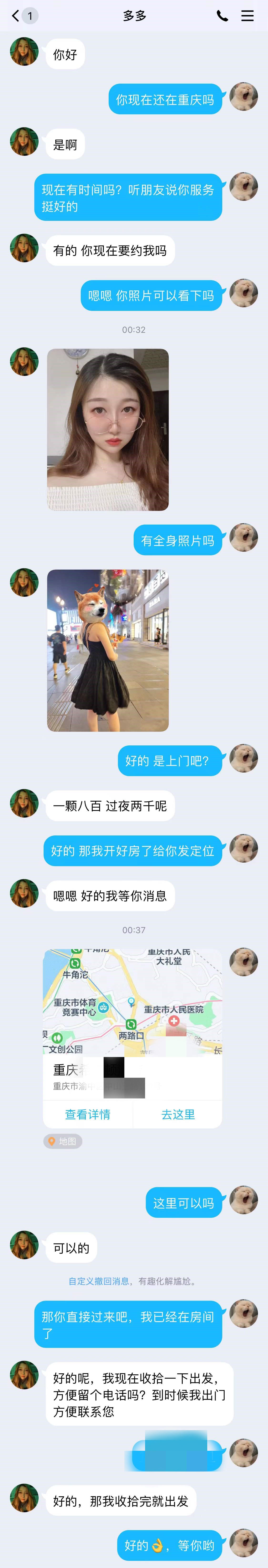Tap 去这里 to navigate to location
This screenshot has width=268, height=1568.
click(x=178, y=1114)
